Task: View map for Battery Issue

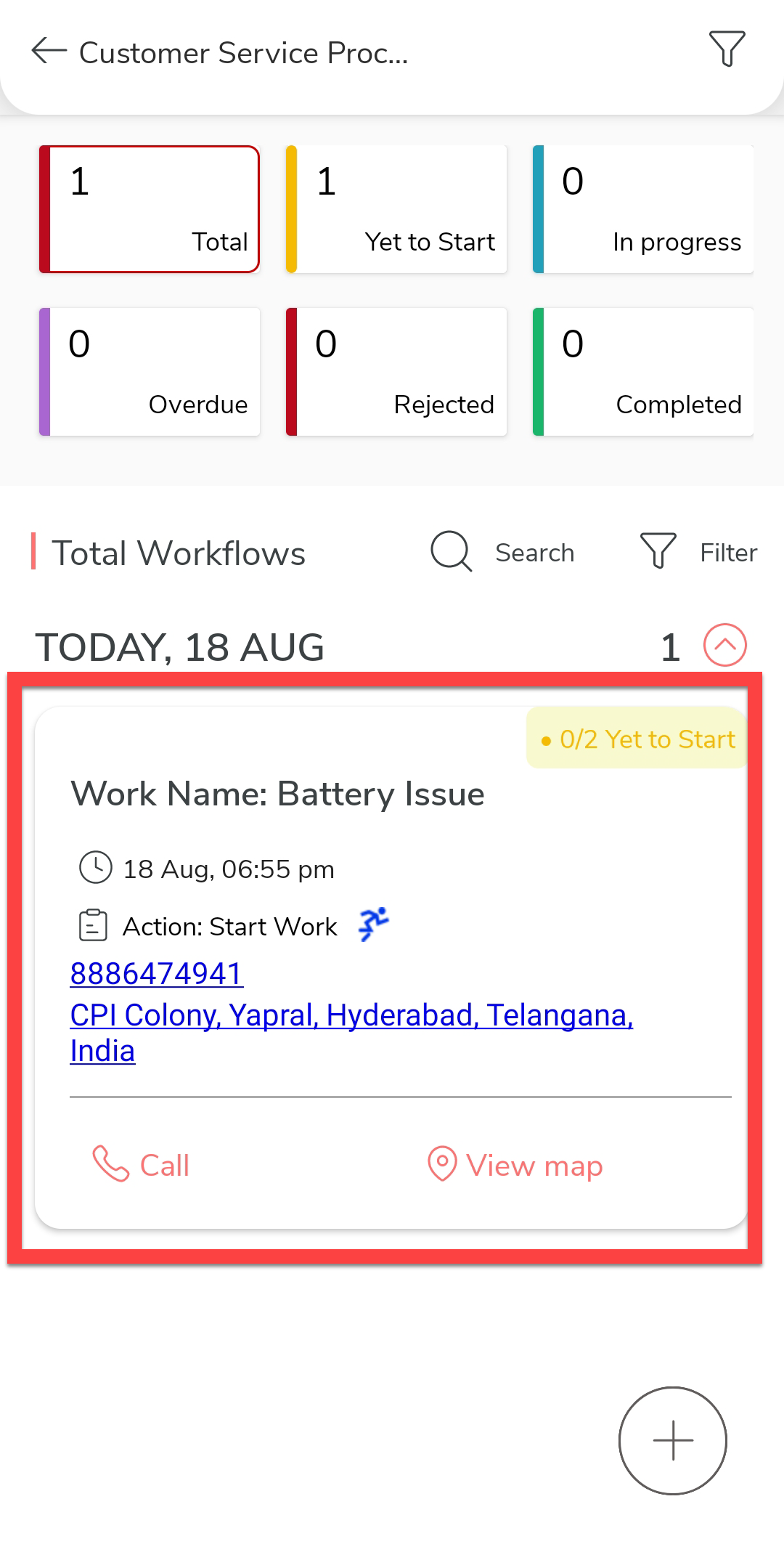Action: (515, 1165)
